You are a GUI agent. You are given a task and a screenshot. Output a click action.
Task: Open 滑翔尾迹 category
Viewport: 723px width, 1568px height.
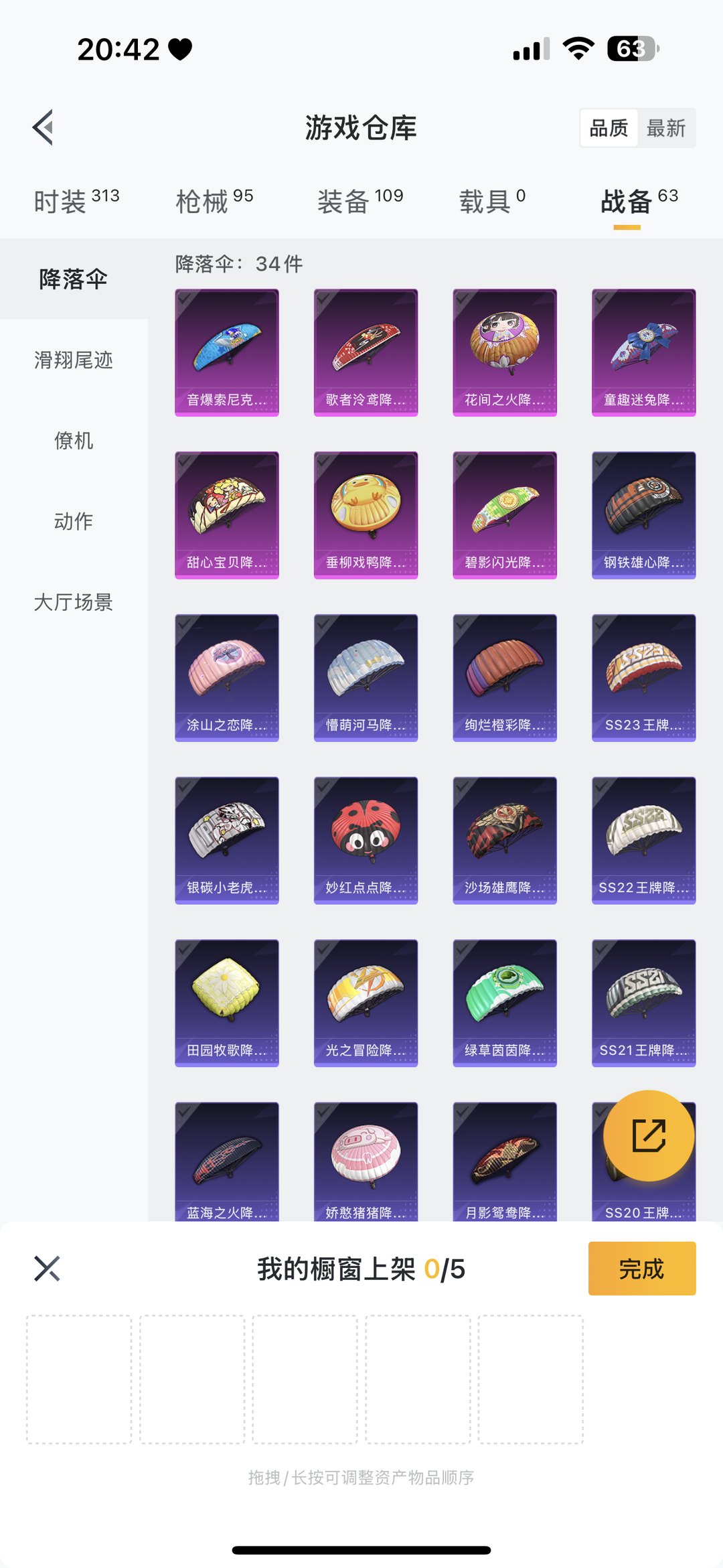pyautogui.click(x=74, y=360)
